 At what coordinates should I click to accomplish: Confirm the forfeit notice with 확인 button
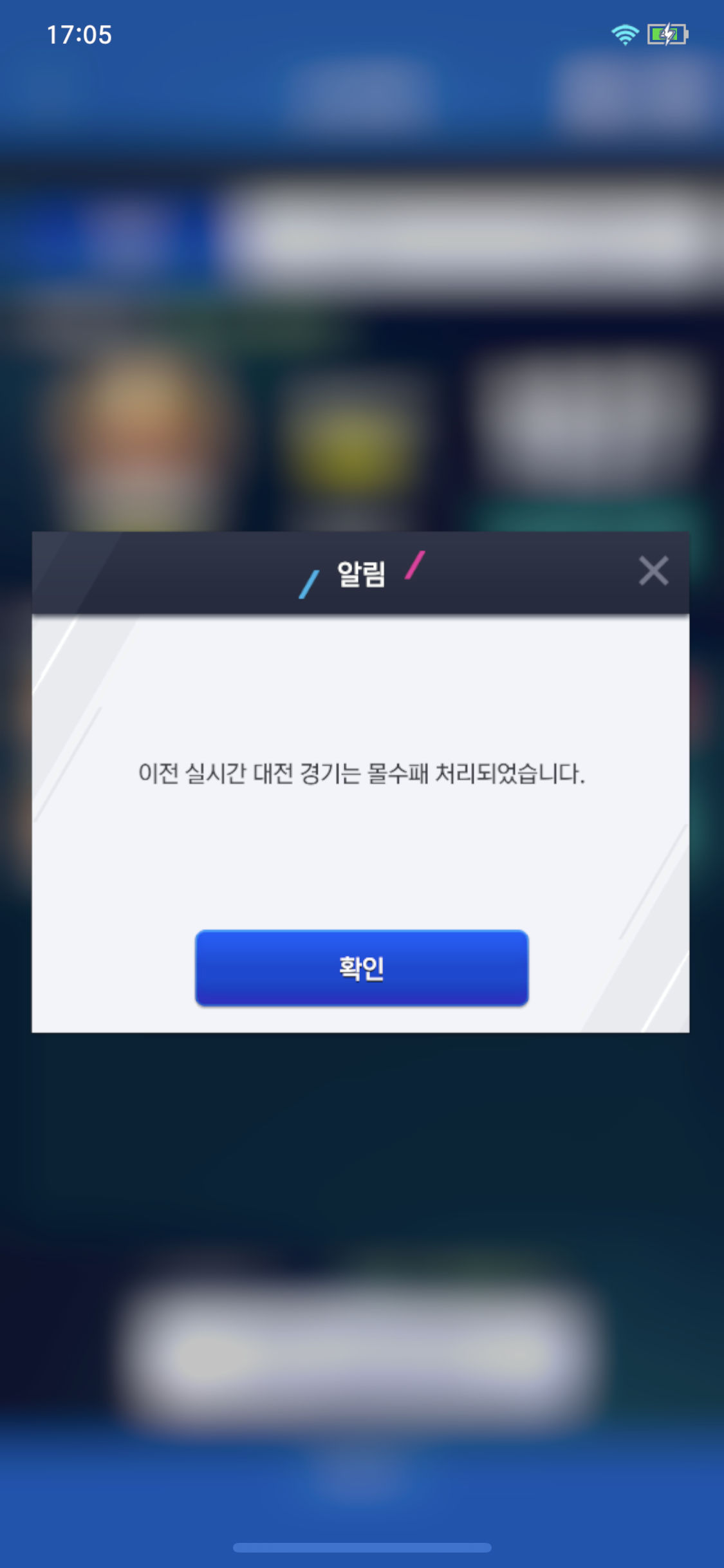click(362, 967)
